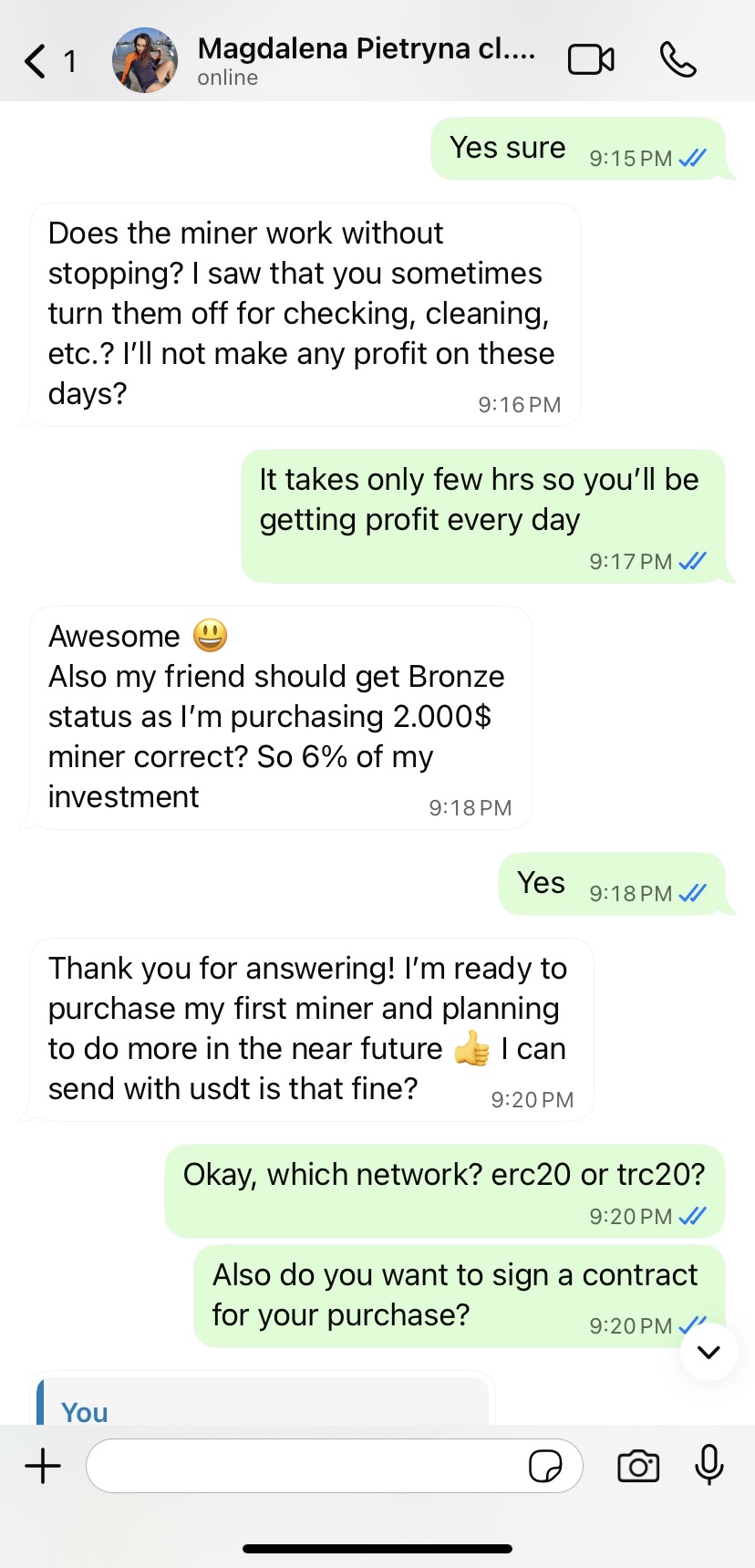This screenshot has width=755, height=1568.
Task: Go back to the chats list
Action: 36,61
